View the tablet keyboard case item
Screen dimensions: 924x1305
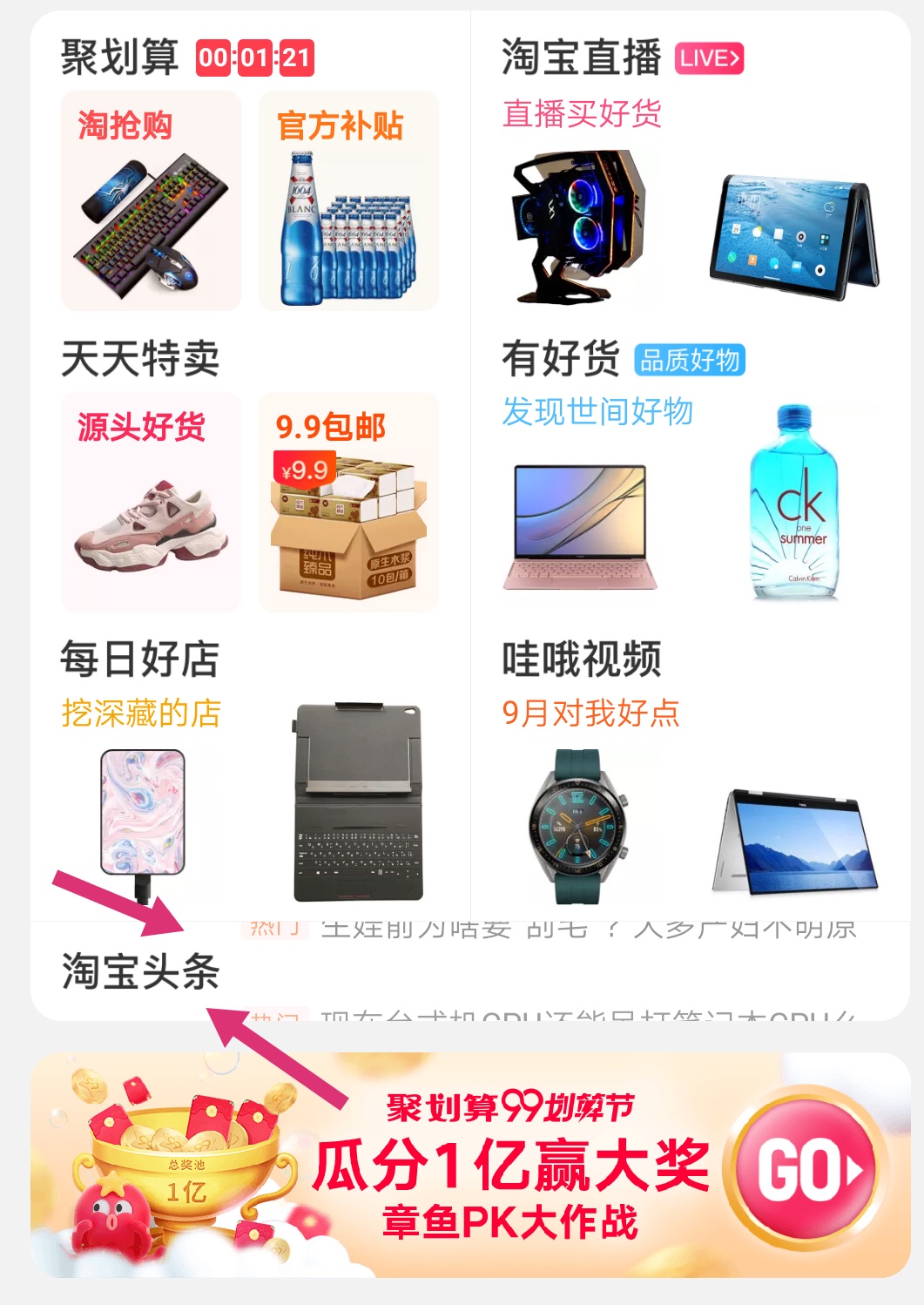pos(359,802)
